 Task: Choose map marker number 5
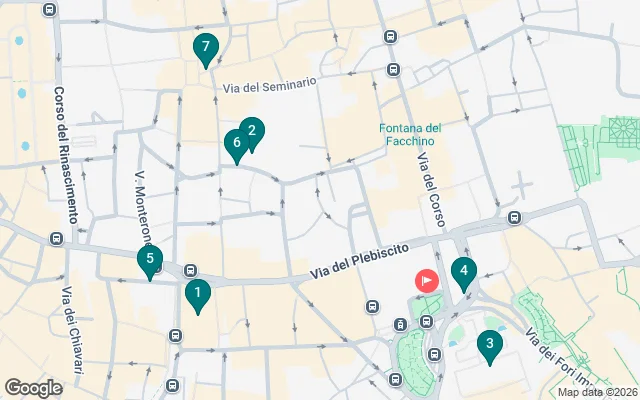click(149, 261)
